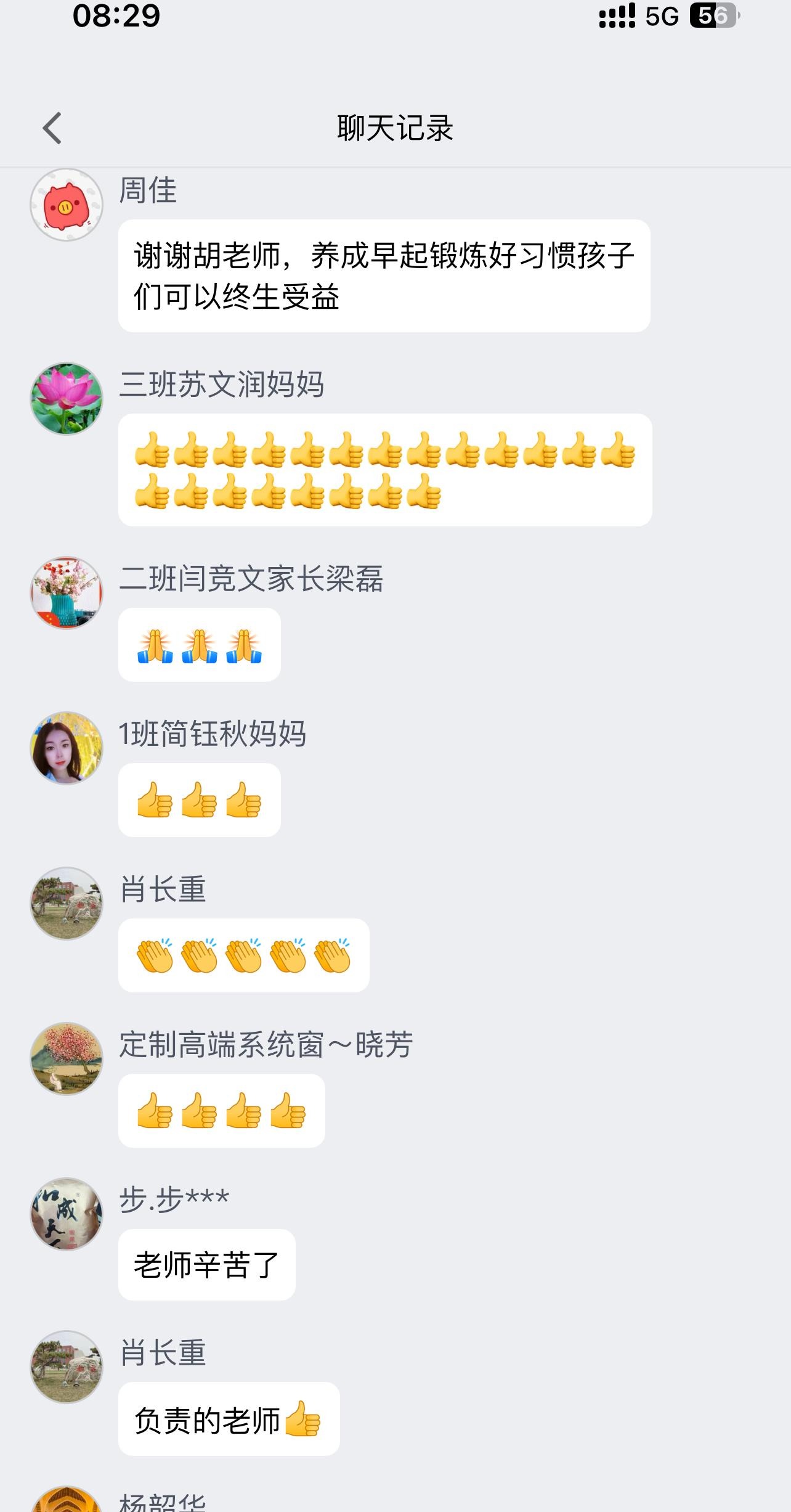
Task: Go back from the chat record page
Action: click(x=52, y=128)
